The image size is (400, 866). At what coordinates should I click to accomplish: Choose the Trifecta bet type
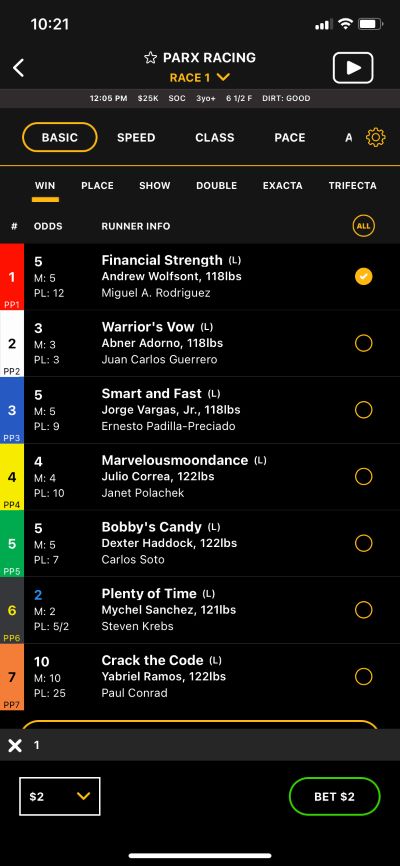click(x=352, y=186)
